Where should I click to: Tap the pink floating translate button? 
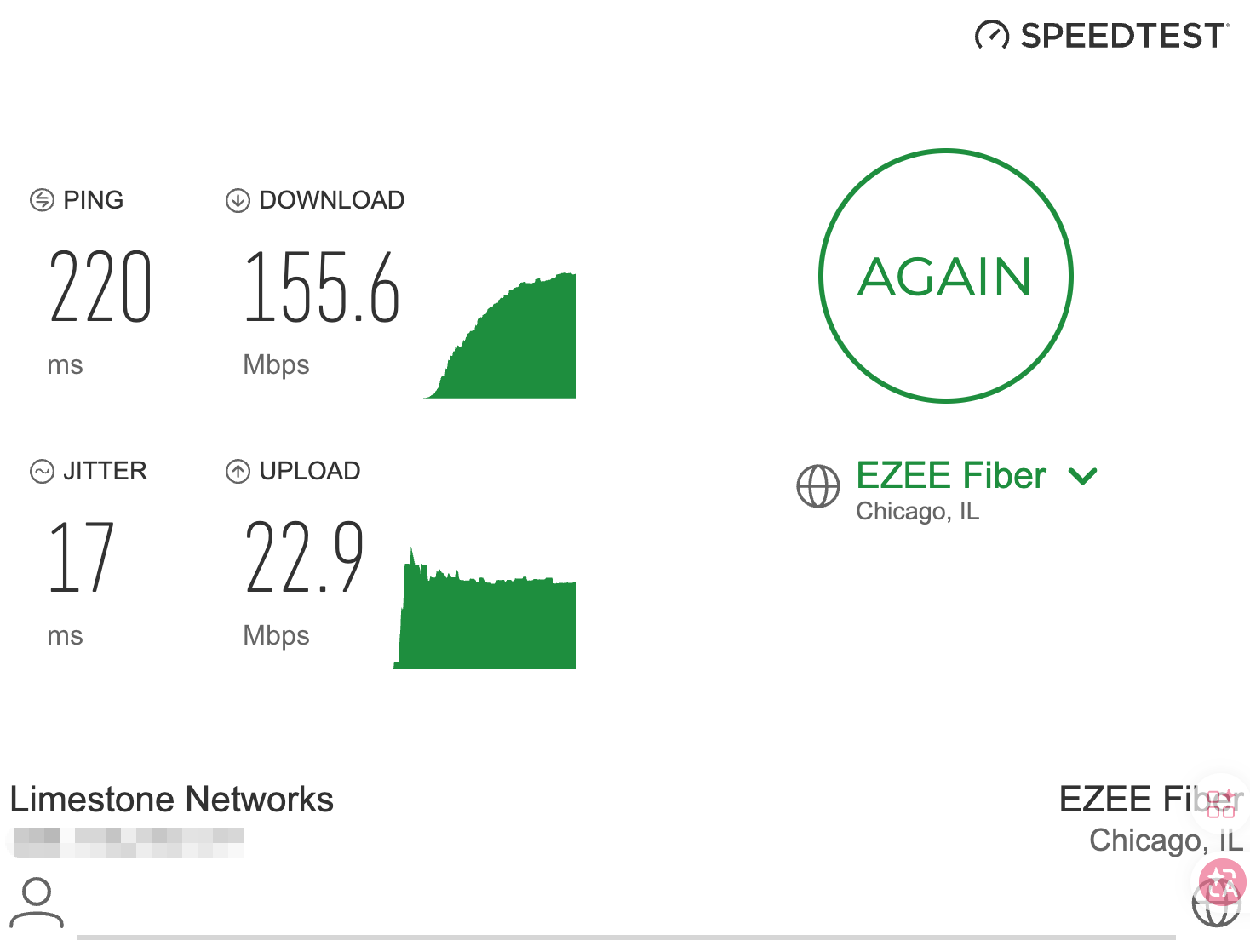coord(1222,883)
